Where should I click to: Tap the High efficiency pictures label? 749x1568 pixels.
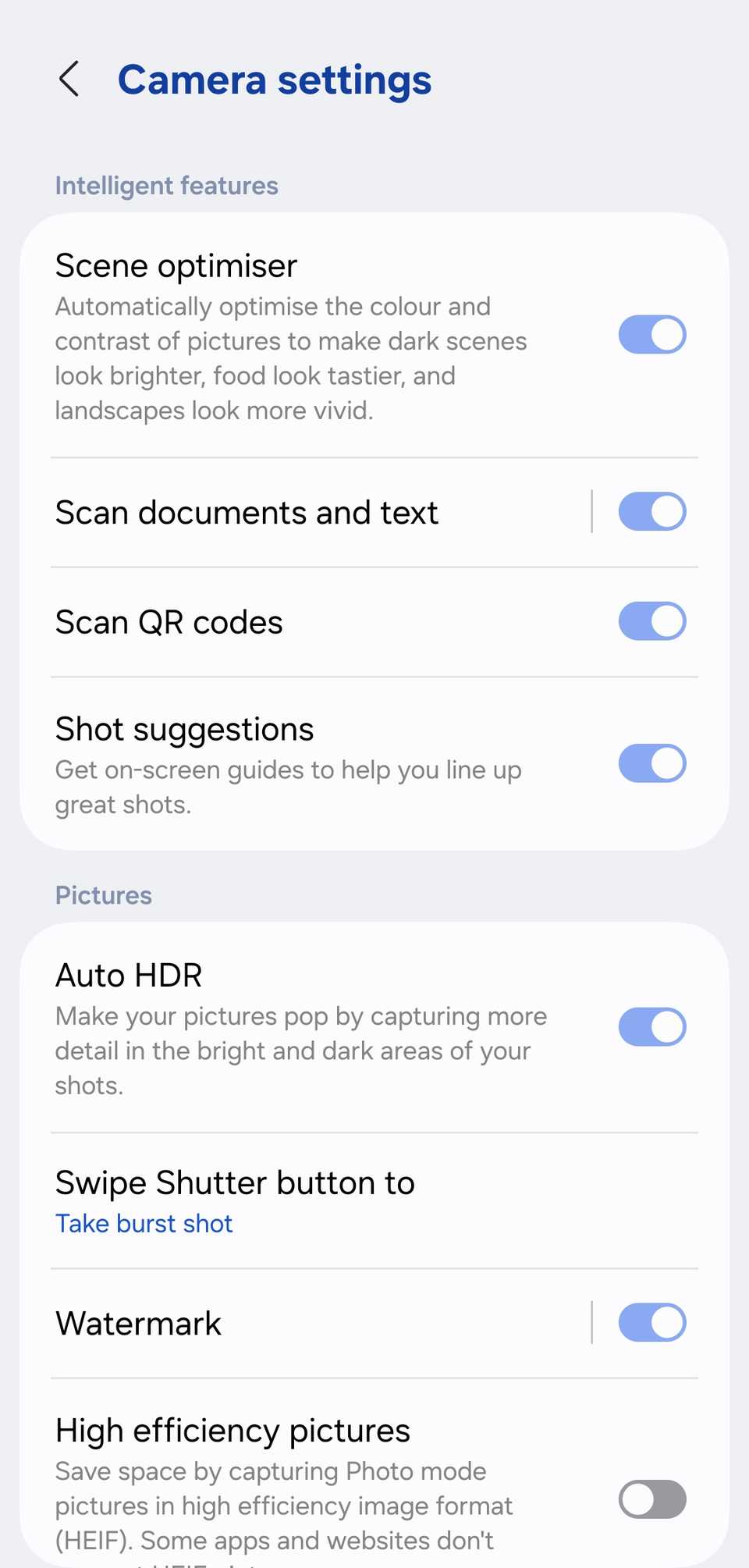click(232, 1430)
